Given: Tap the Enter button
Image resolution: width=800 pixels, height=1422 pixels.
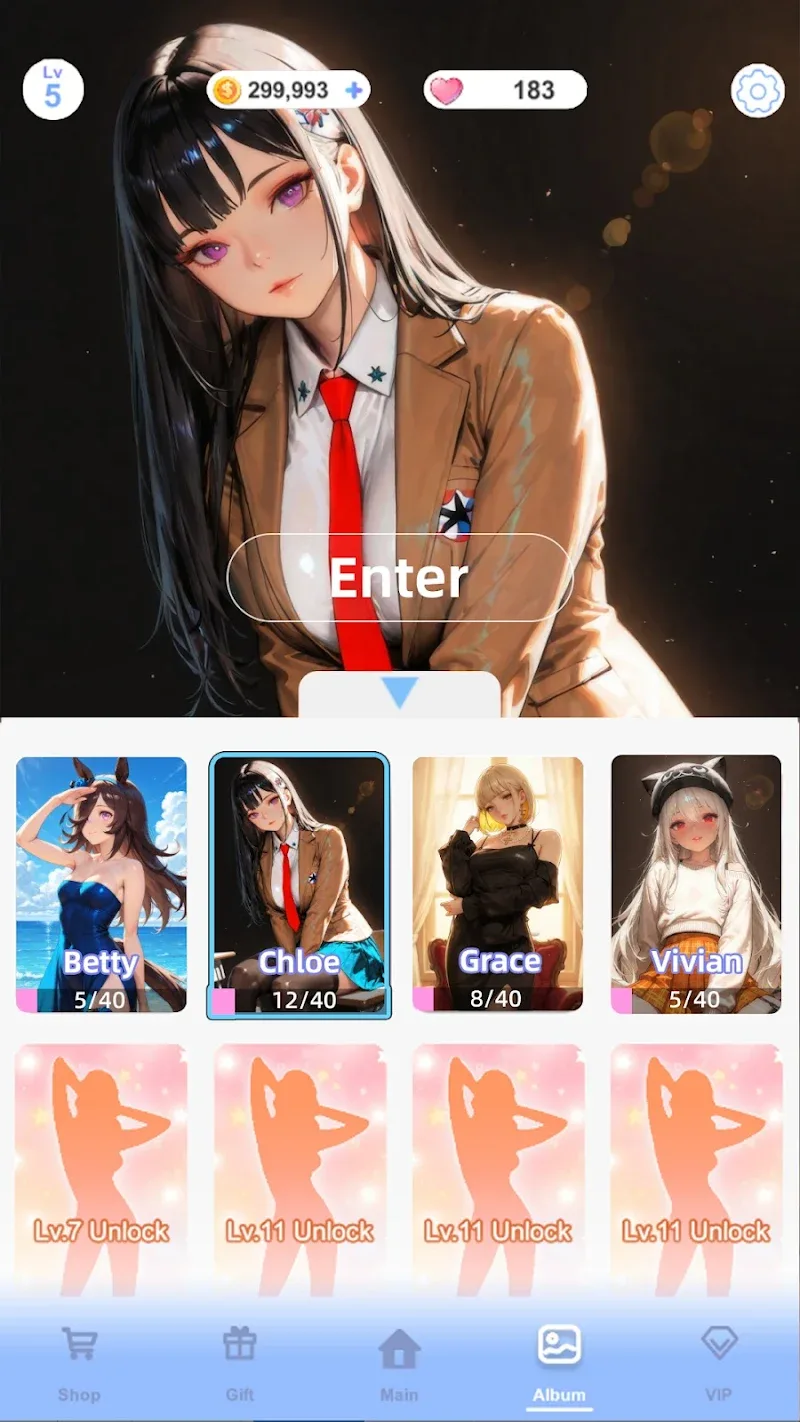Looking at the screenshot, I should (399, 578).
